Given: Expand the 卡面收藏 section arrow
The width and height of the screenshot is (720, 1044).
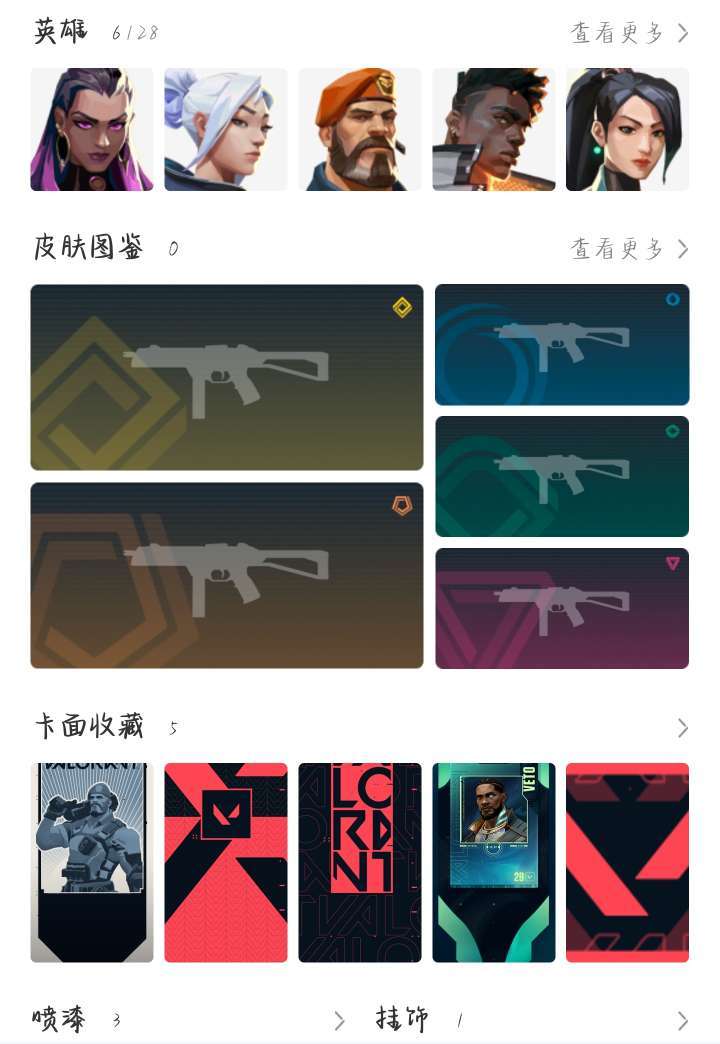Looking at the screenshot, I should [x=682, y=728].
